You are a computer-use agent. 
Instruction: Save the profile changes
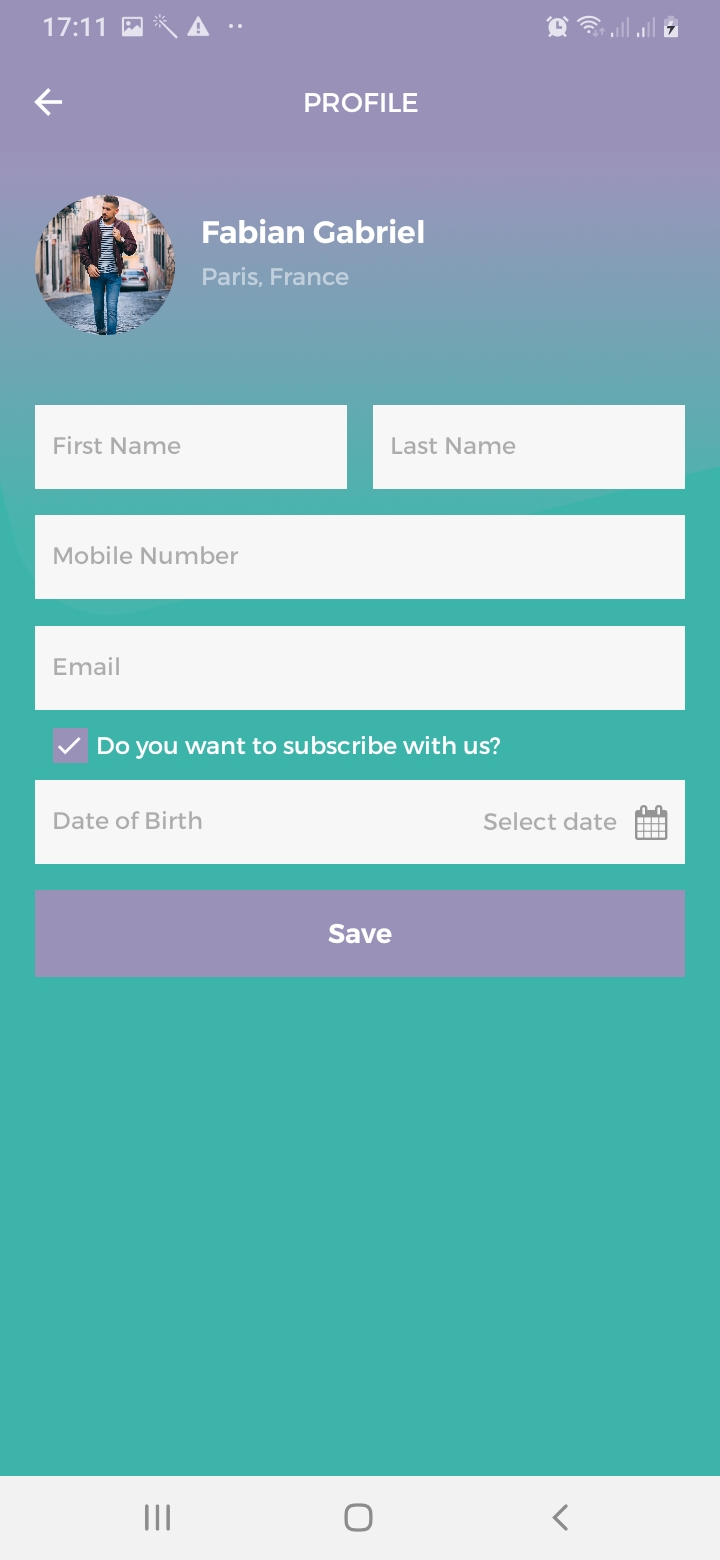(x=360, y=933)
